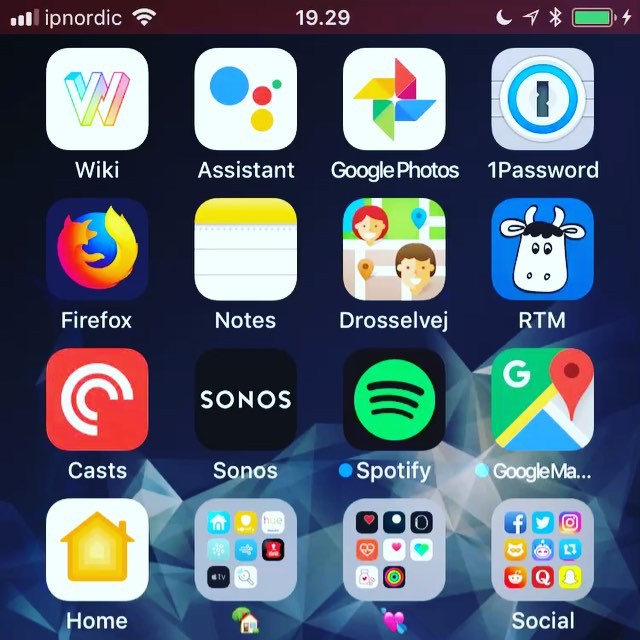Launch the Casts podcast app
This screenshot has height=640, width=640.
point(97,399)
